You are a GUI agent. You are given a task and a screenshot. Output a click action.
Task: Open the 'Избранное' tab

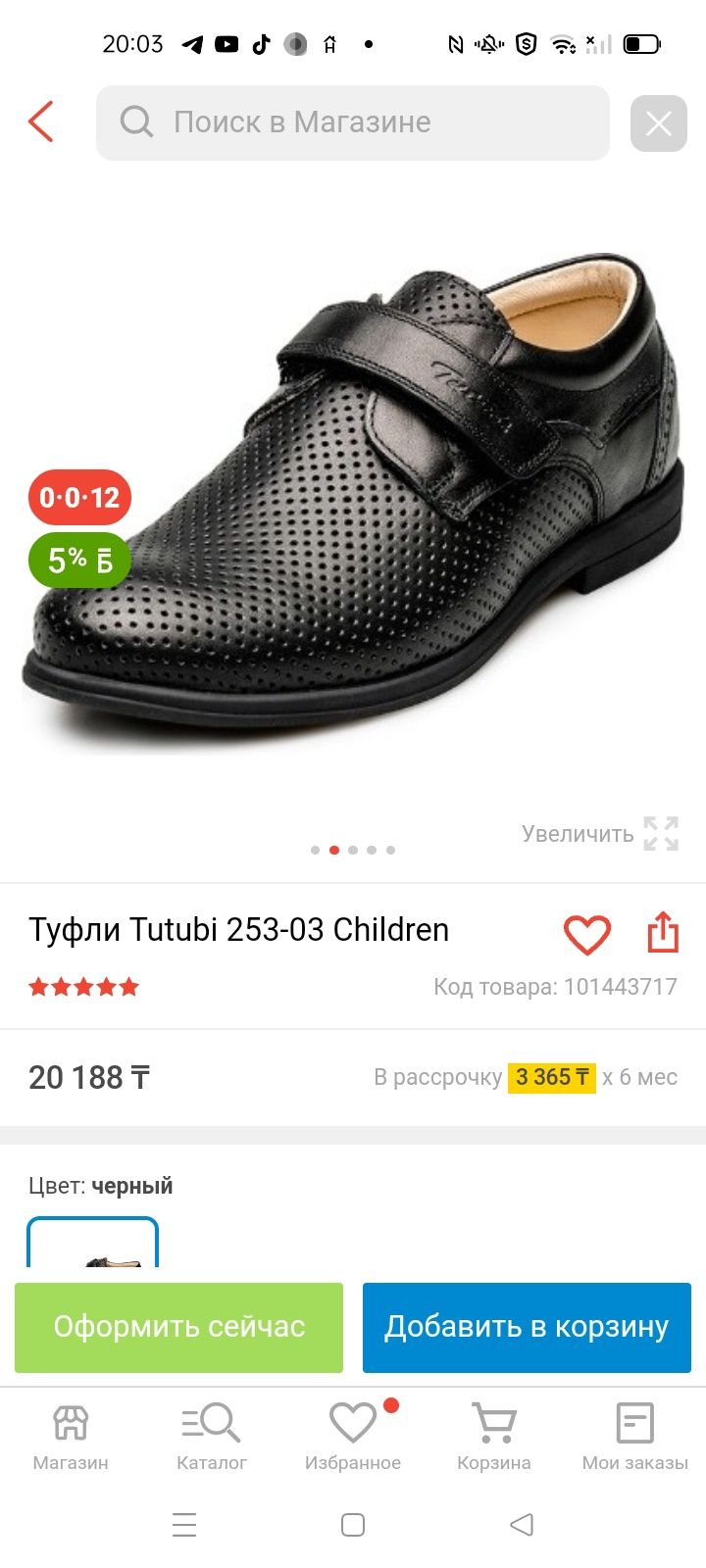tap(353, 1437)
